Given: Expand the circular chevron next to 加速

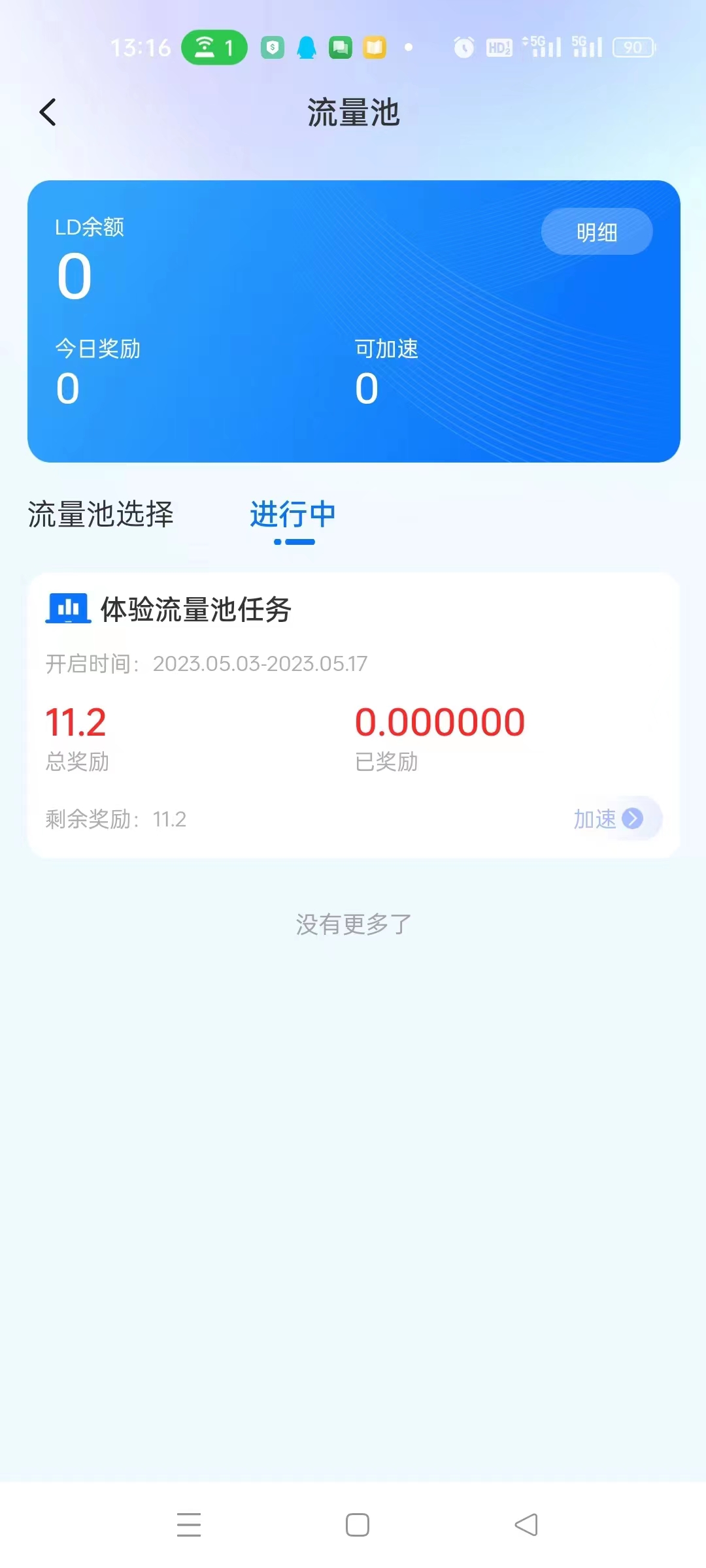Looking at the screenshot, I should (632, 818).
